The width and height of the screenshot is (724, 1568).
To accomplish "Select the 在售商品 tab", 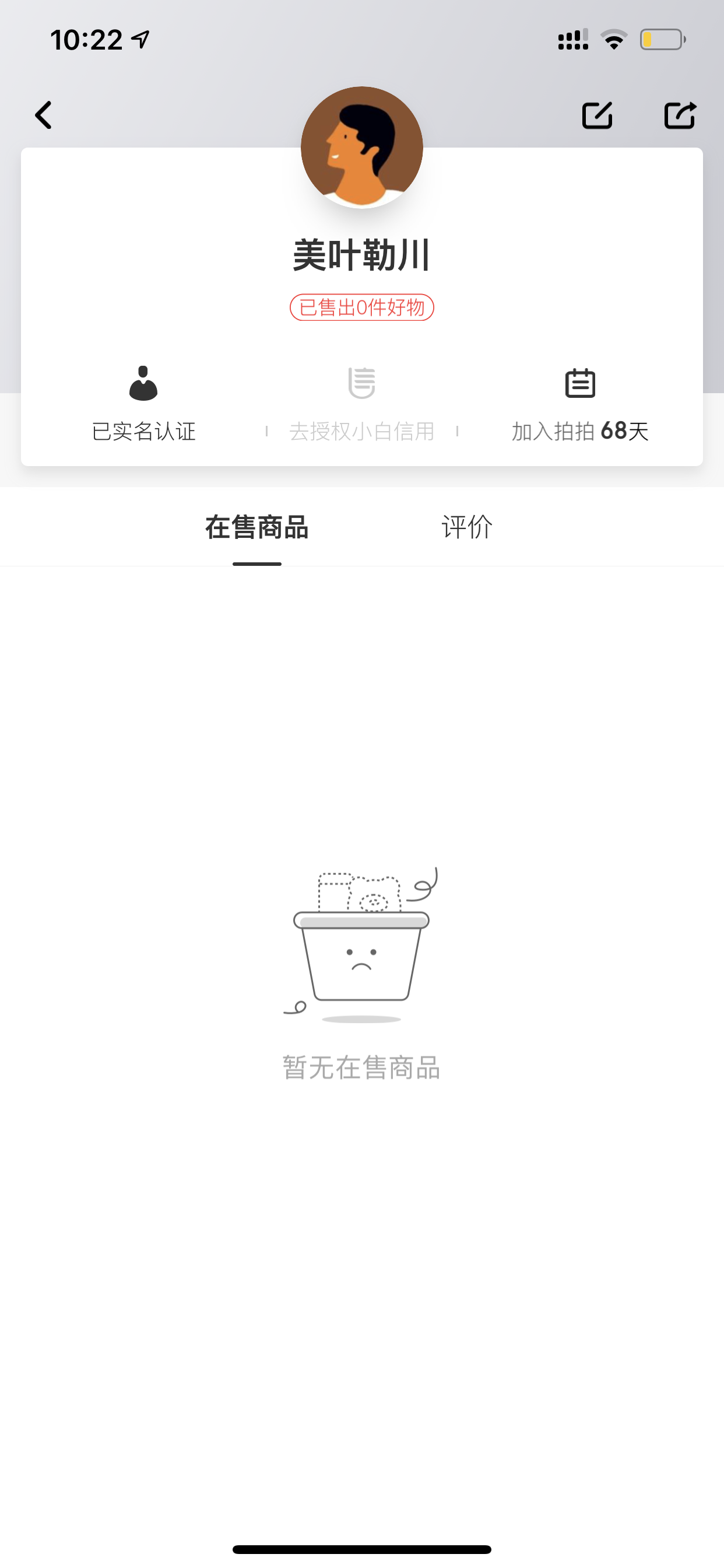I will (x=256, y=527).
